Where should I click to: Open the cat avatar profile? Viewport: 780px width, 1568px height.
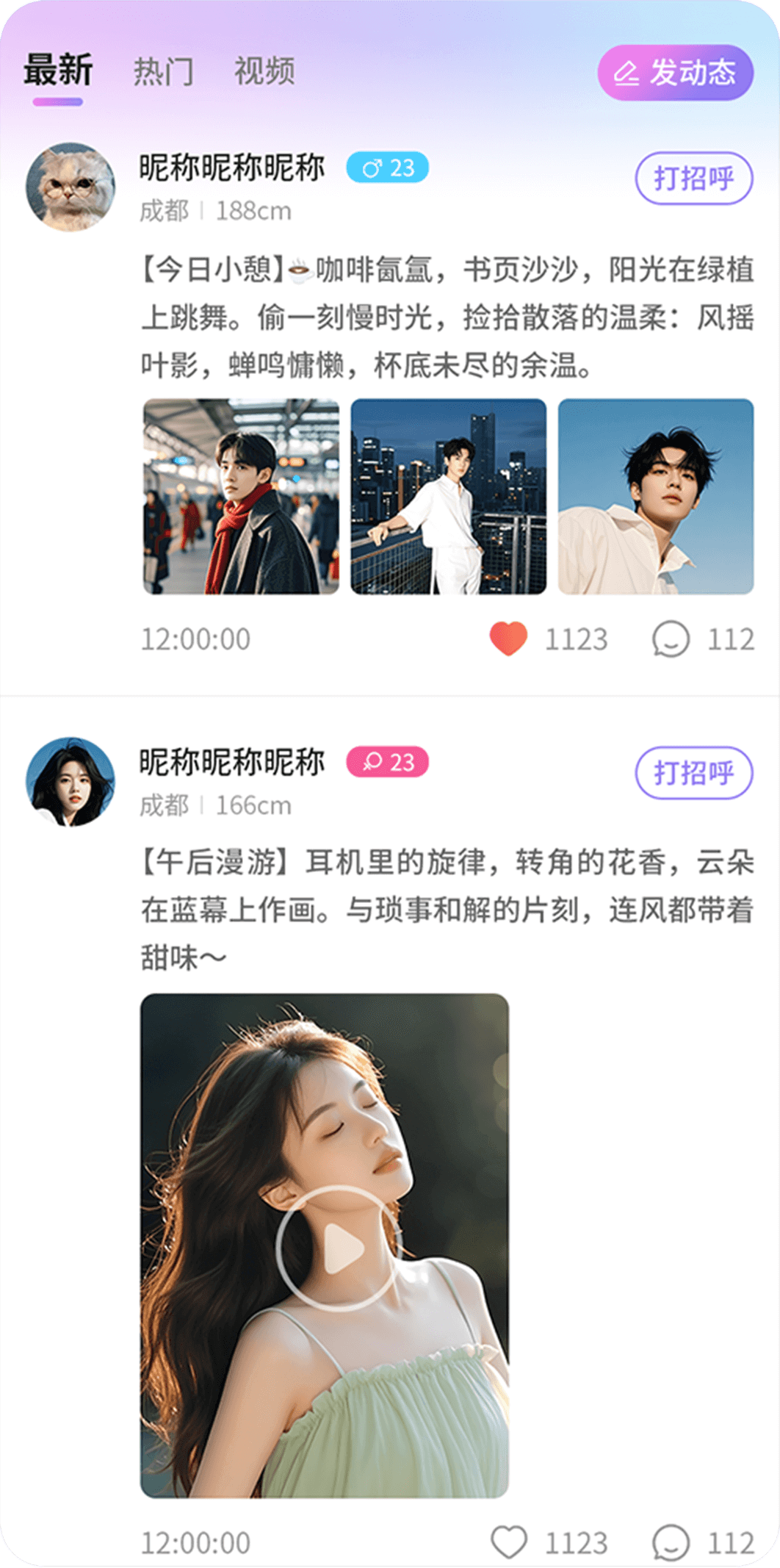coord(71,187)
